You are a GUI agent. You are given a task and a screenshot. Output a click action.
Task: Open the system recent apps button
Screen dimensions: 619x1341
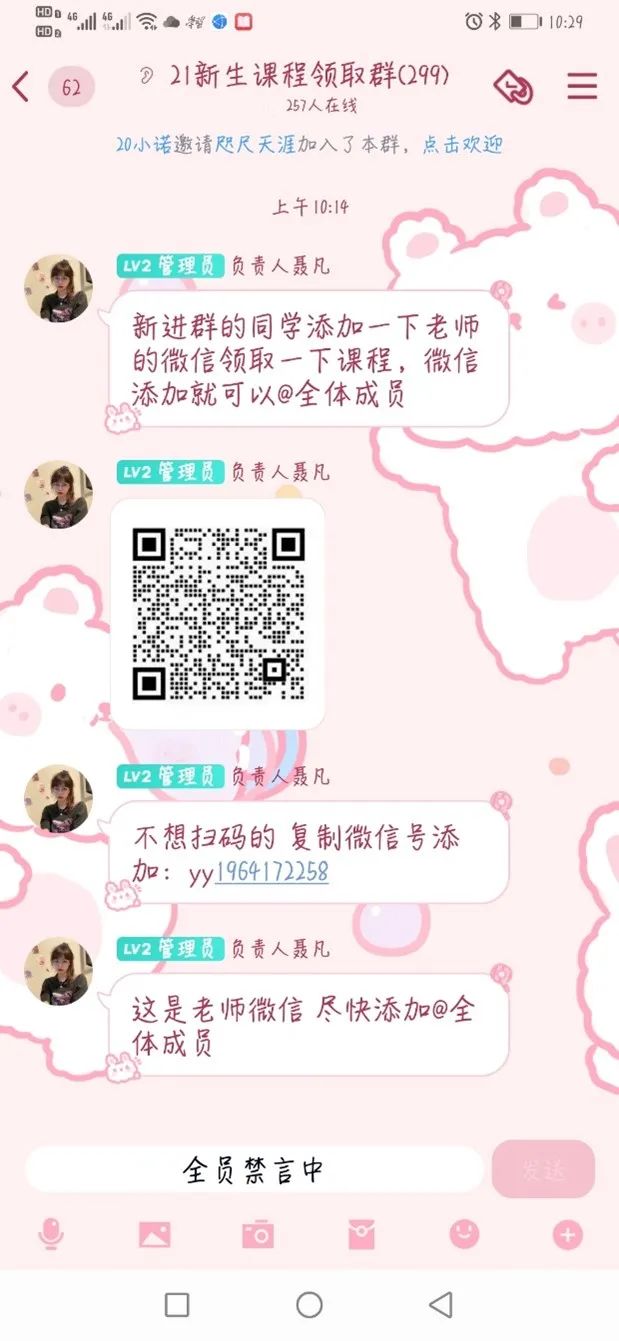coord(177,1304)
